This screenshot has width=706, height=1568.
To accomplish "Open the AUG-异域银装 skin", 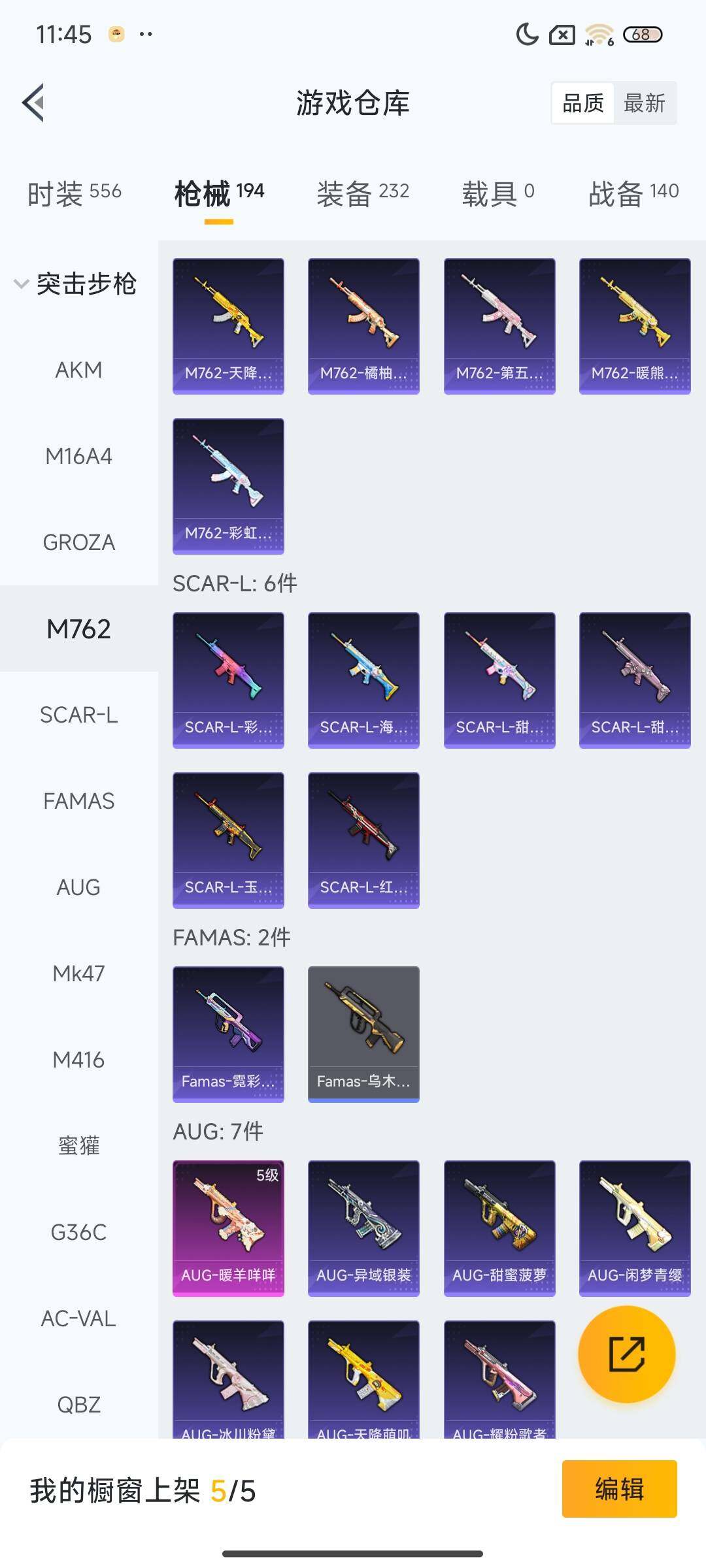I will (363, 1228).
